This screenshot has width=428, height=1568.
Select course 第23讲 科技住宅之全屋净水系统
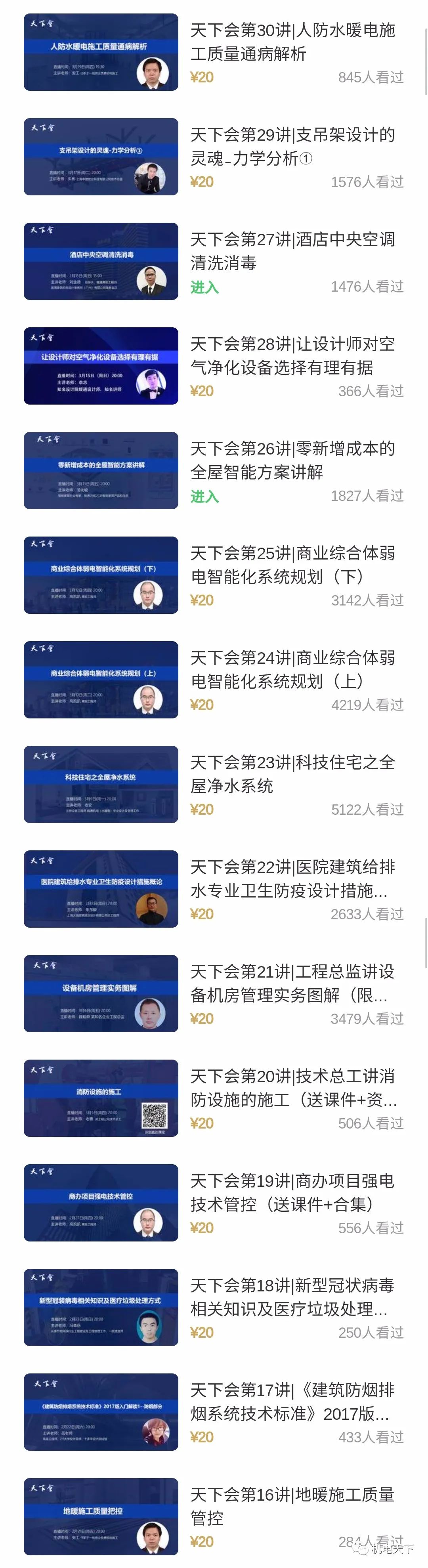click(292, 774)
